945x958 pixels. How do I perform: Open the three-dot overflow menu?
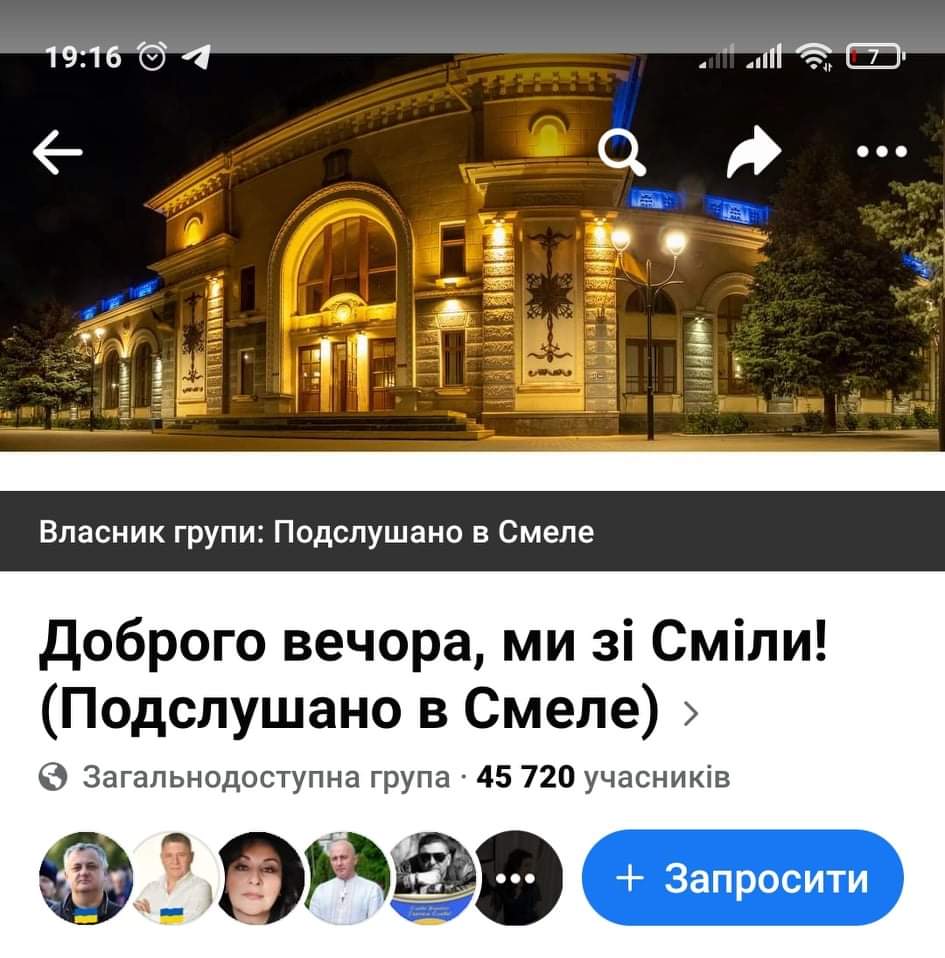882,154
